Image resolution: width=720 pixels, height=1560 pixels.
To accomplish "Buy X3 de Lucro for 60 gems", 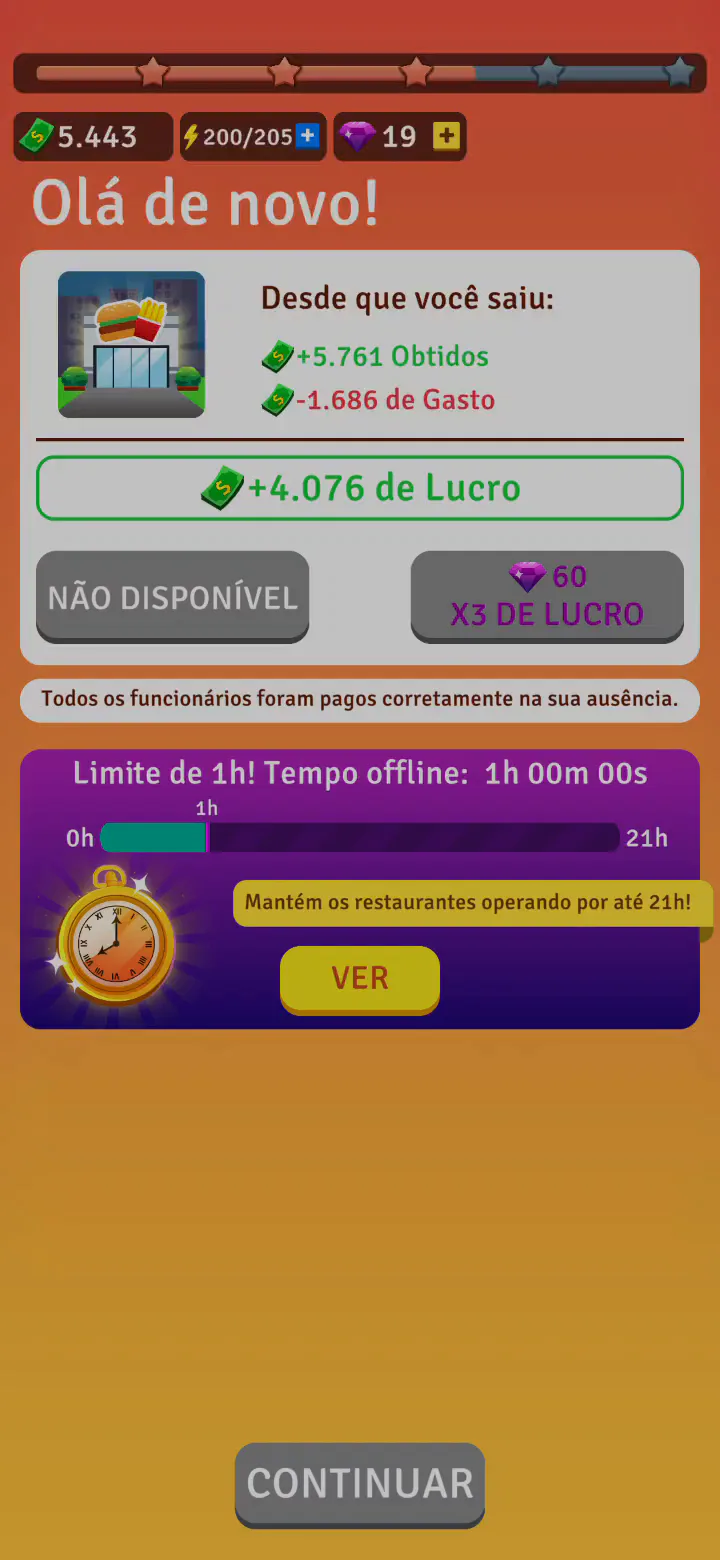I will click(x=547, y=596).
